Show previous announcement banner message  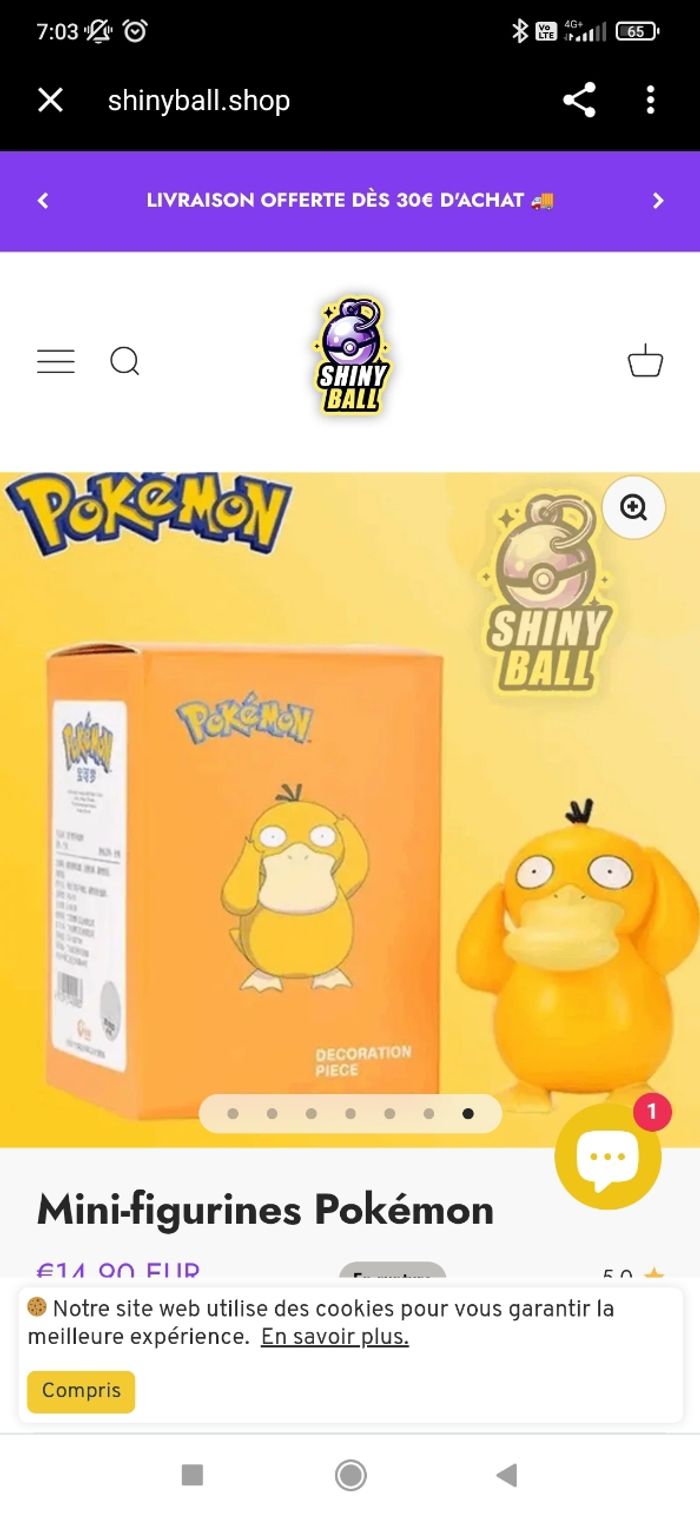(x=42, y=201)
